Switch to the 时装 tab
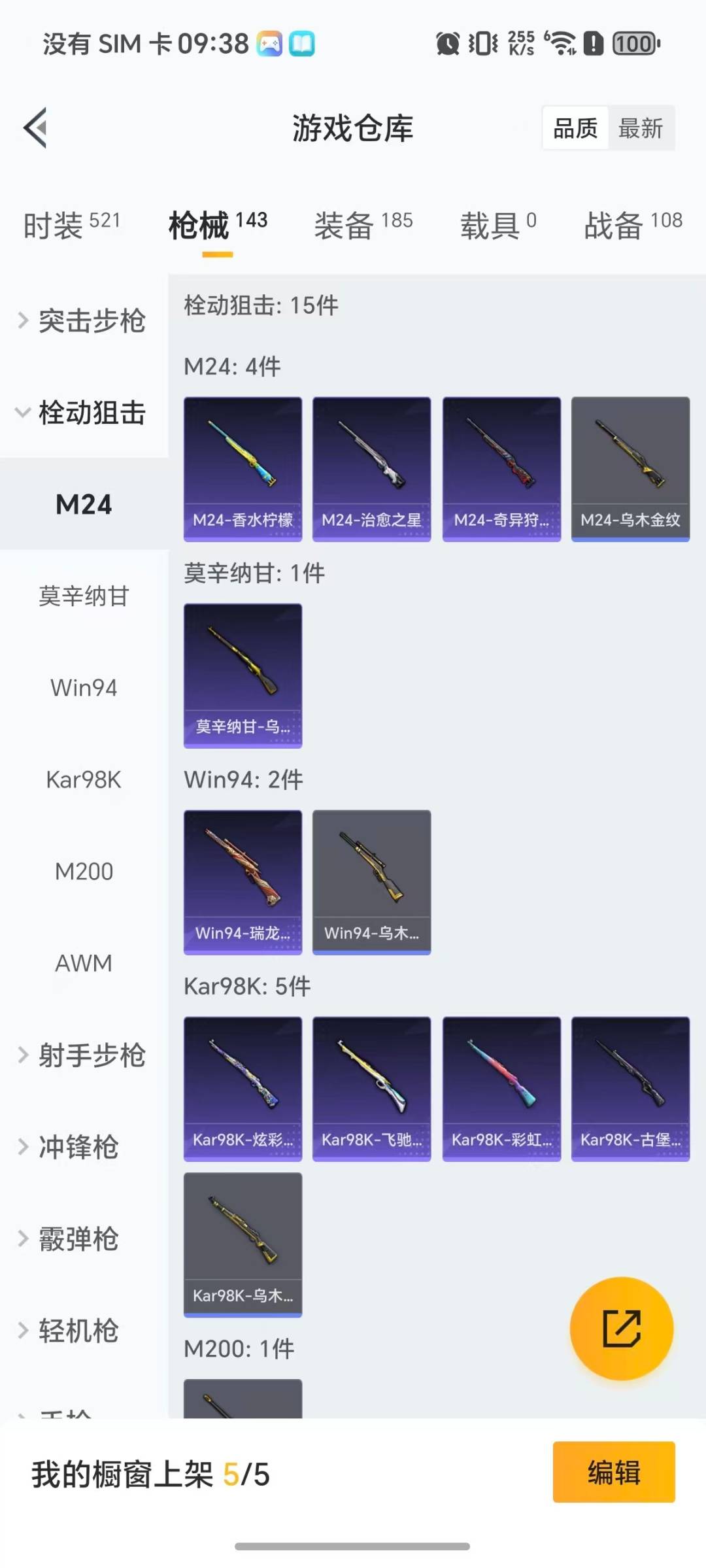Screen dimensions: 706x1568 click(71, 224)
